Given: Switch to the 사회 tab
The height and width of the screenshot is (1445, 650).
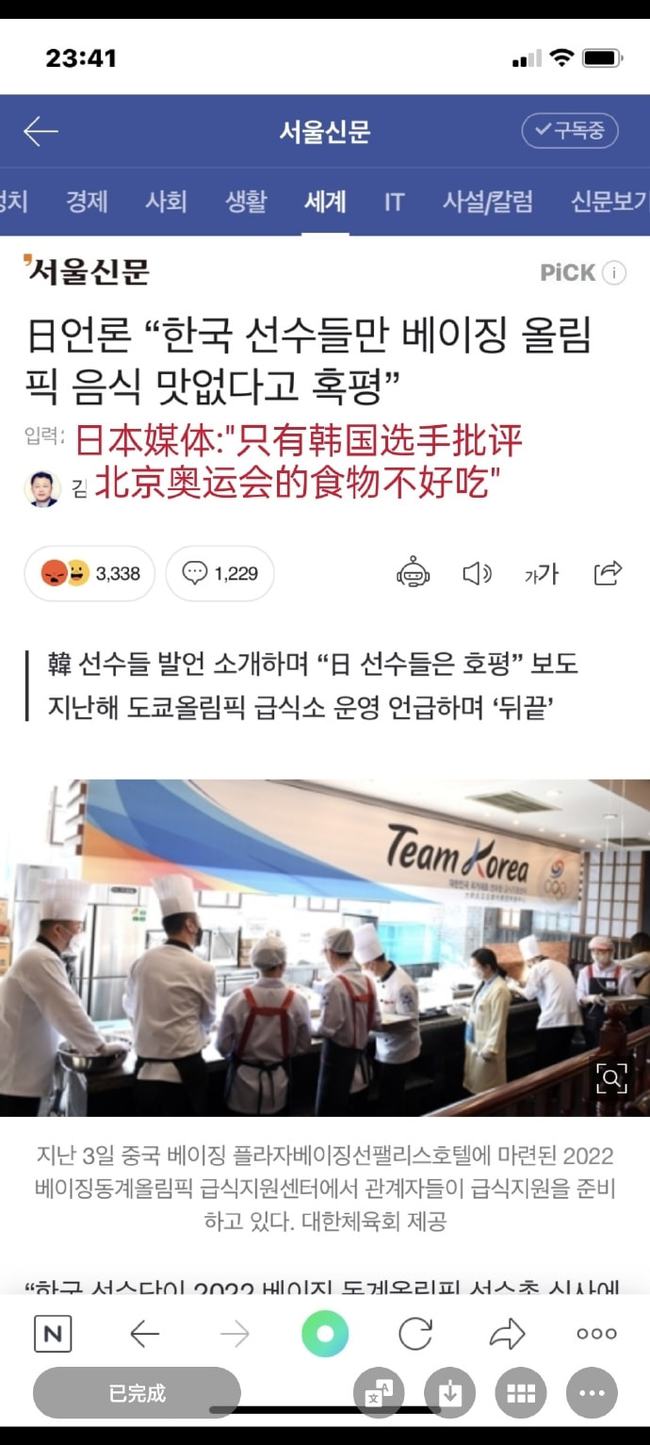Looking at the screenshot, I should coord(166,201).
